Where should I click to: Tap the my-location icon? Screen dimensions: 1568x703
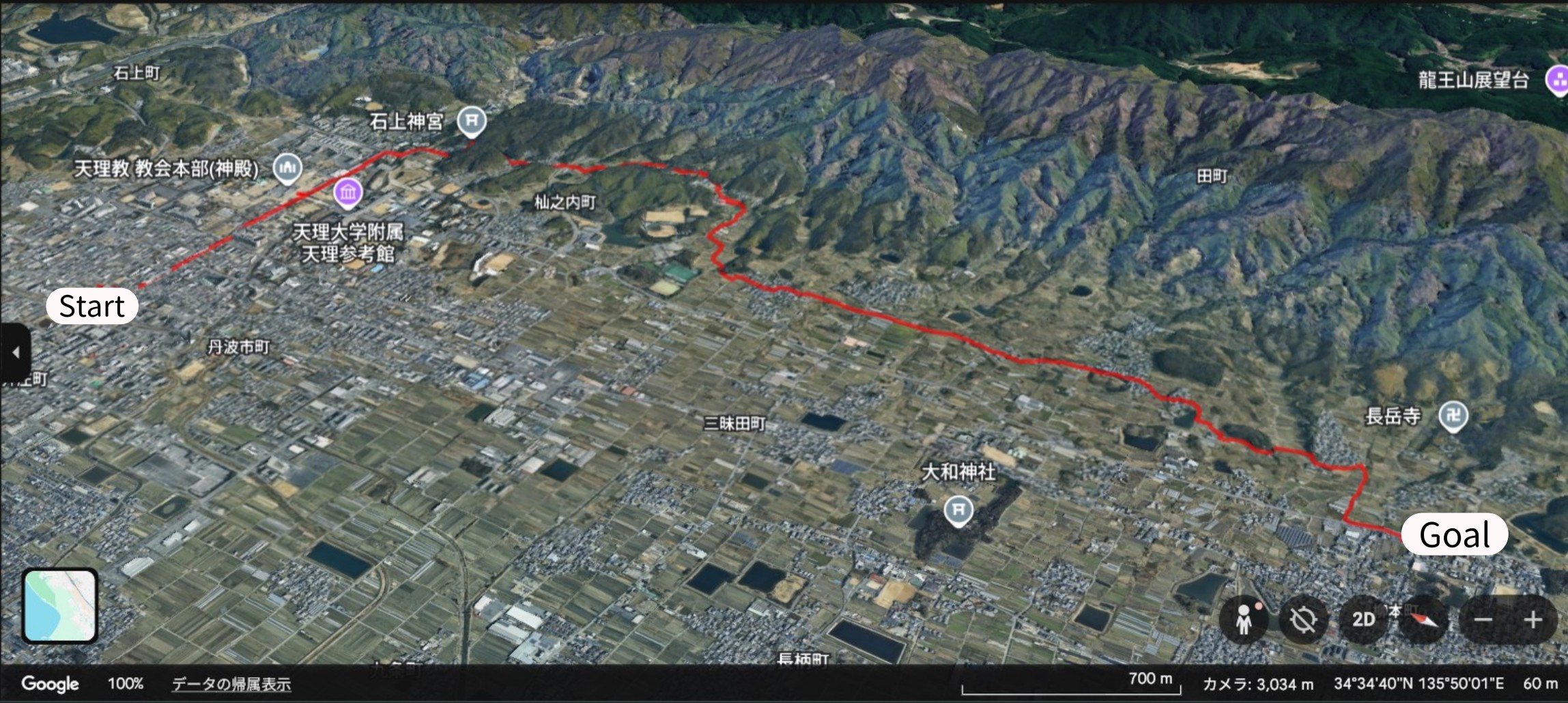1302,620
